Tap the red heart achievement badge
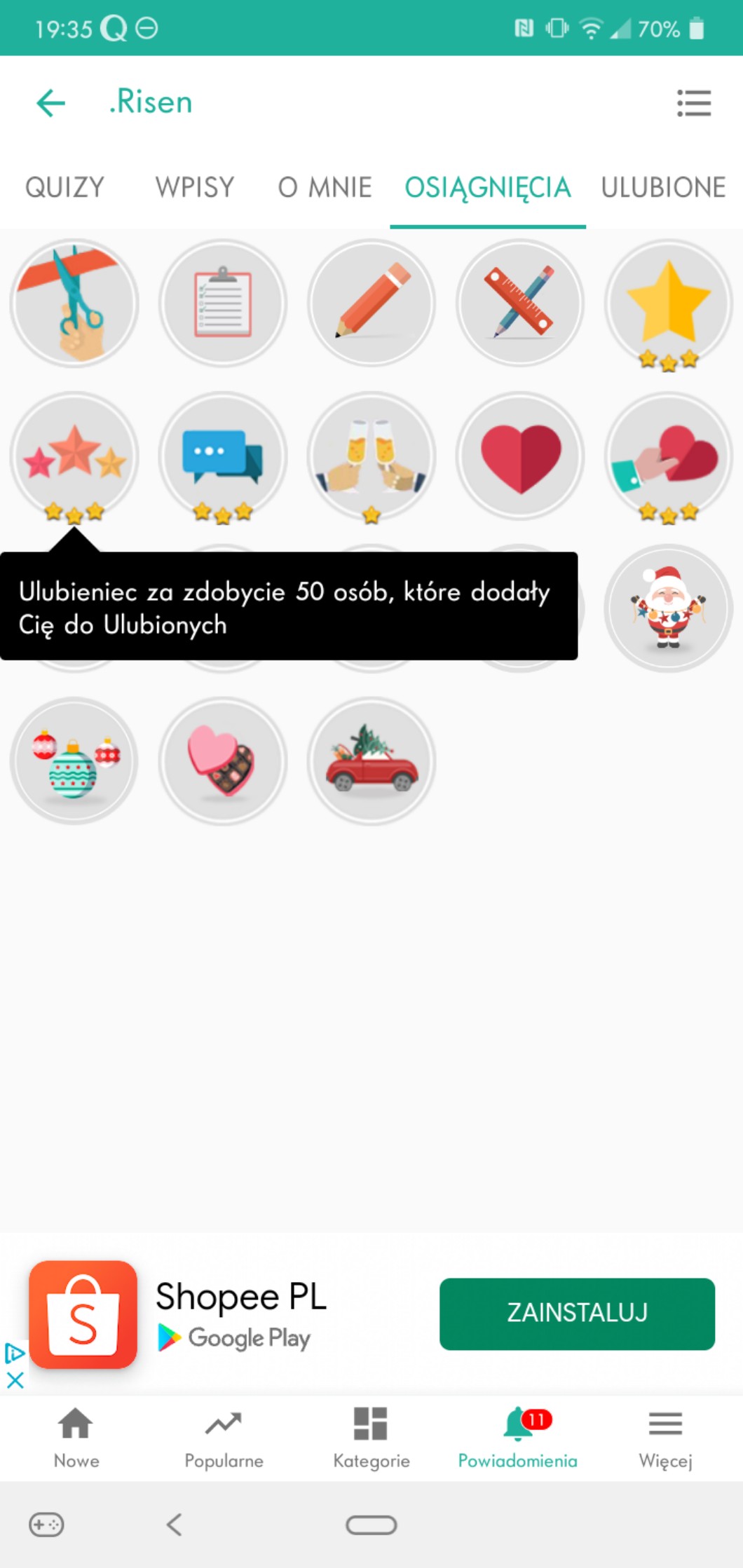 click(520, 456)
